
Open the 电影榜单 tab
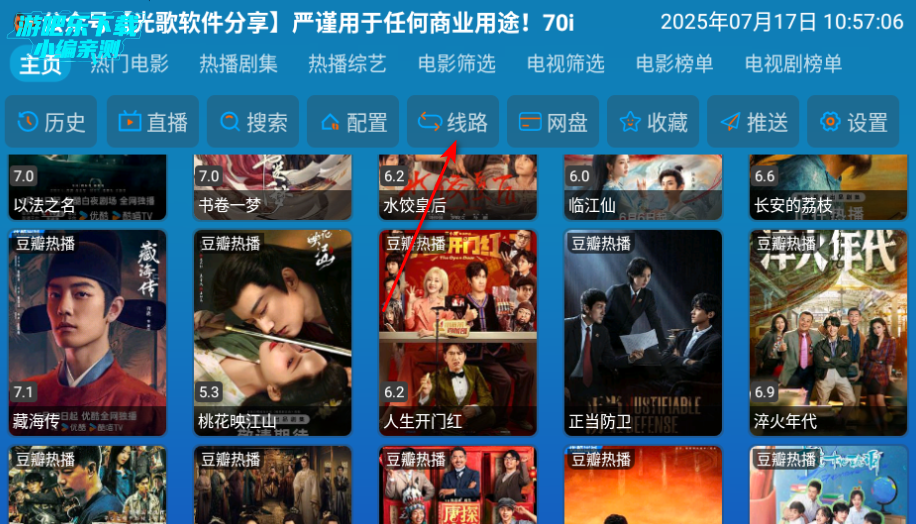click(675, 64)
